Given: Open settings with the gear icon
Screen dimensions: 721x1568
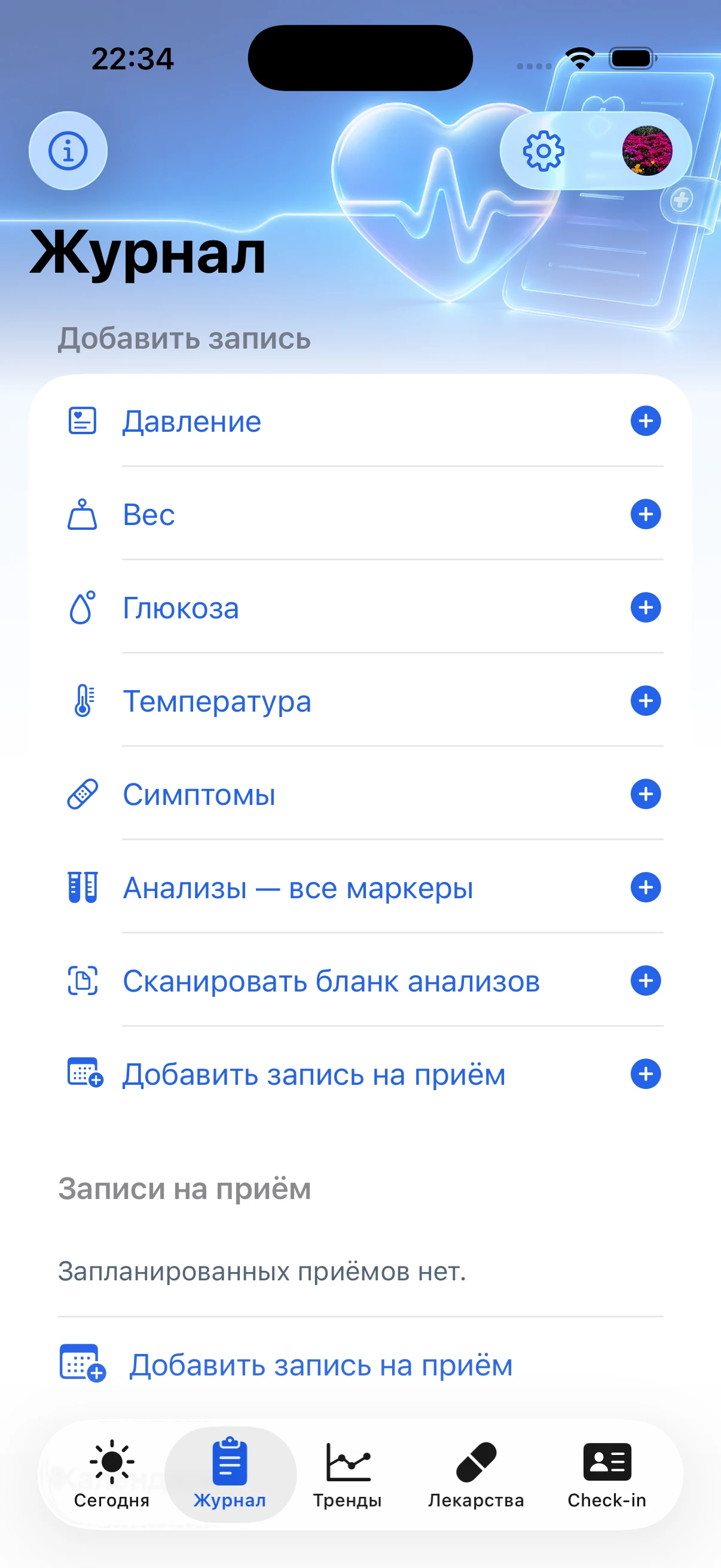Looking at the screenshot, I should tap(543, 152).
